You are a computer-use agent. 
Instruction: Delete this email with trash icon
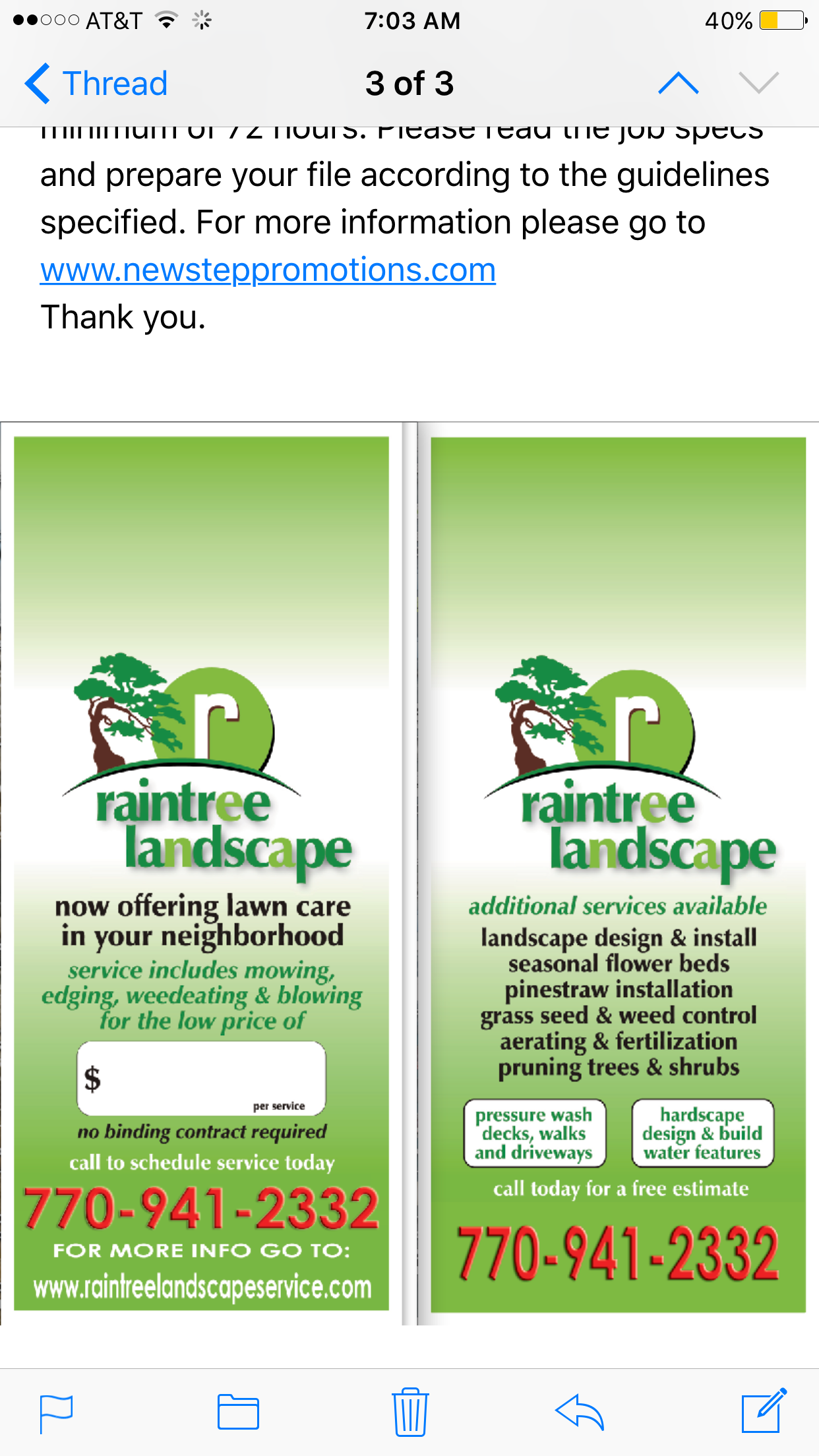click(x=410, y=1412)
